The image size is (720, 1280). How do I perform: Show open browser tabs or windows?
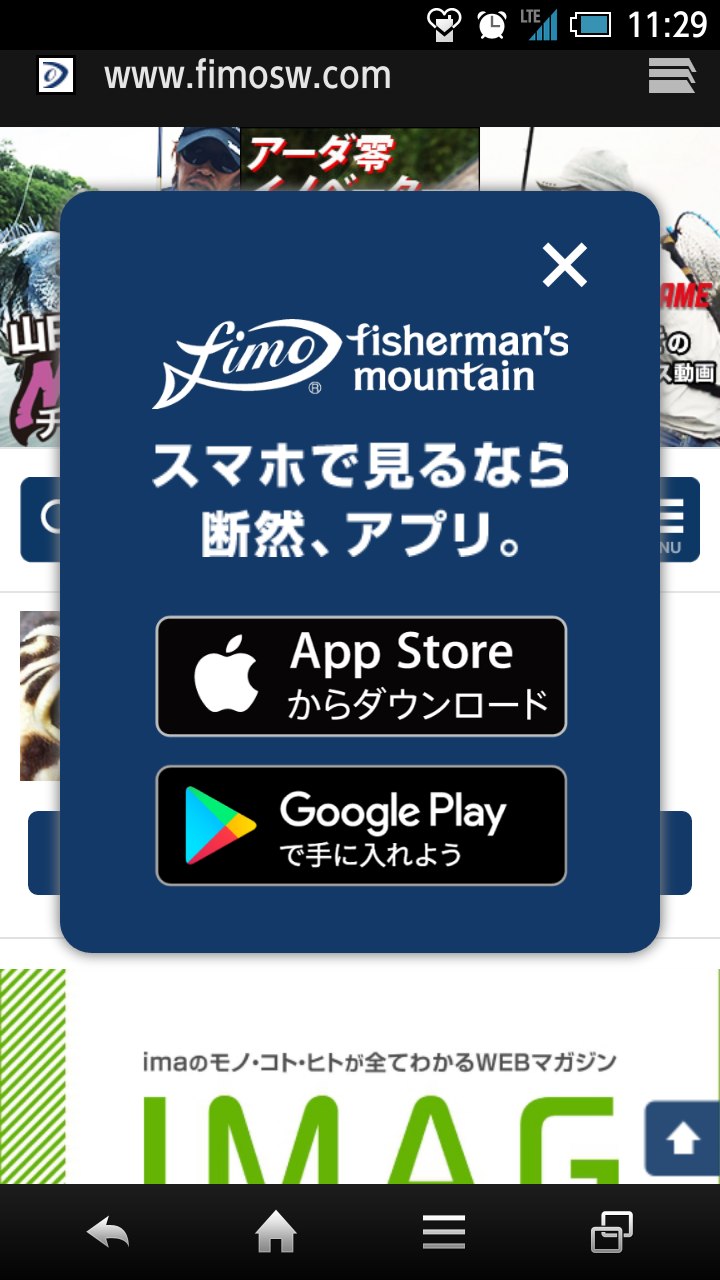[612, 1232]
